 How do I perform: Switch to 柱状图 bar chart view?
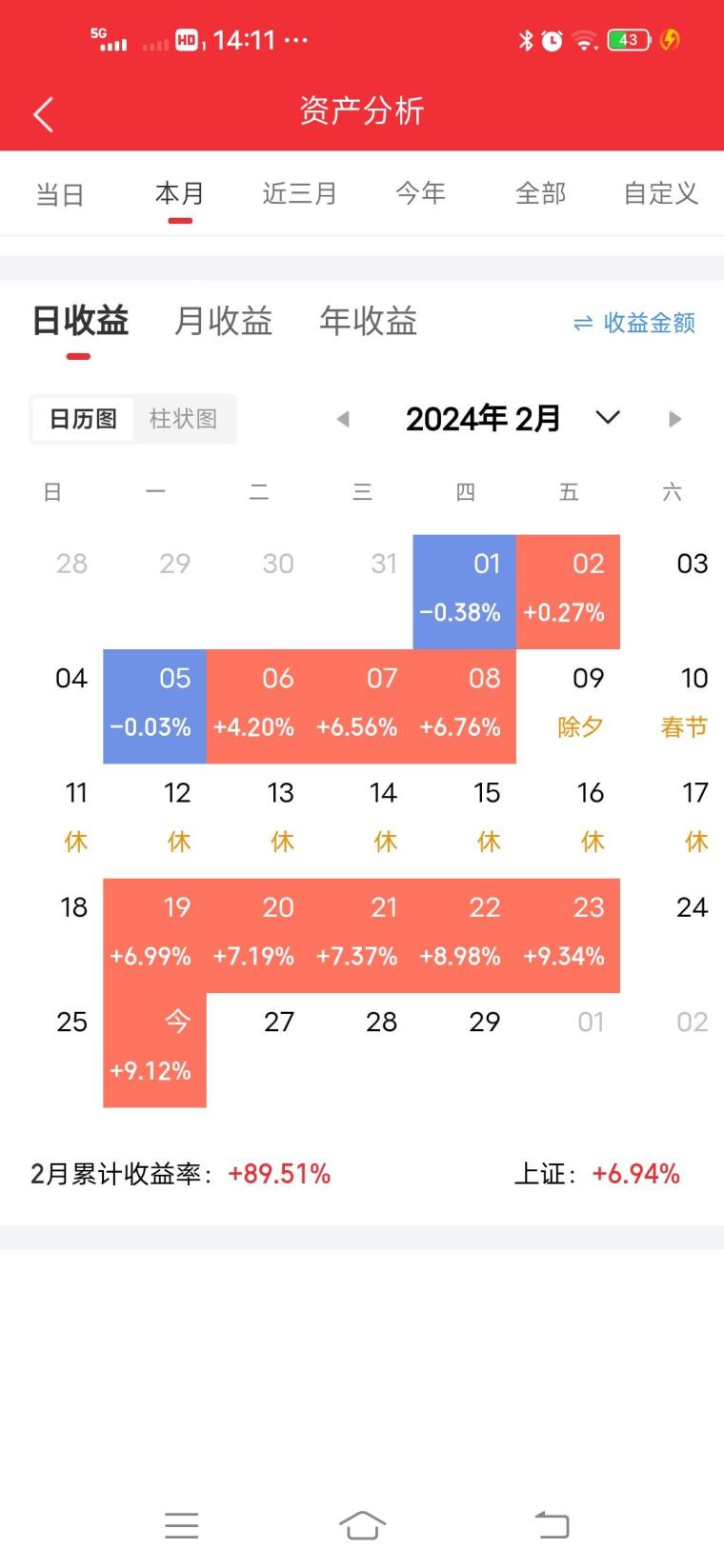click(183, 419)
